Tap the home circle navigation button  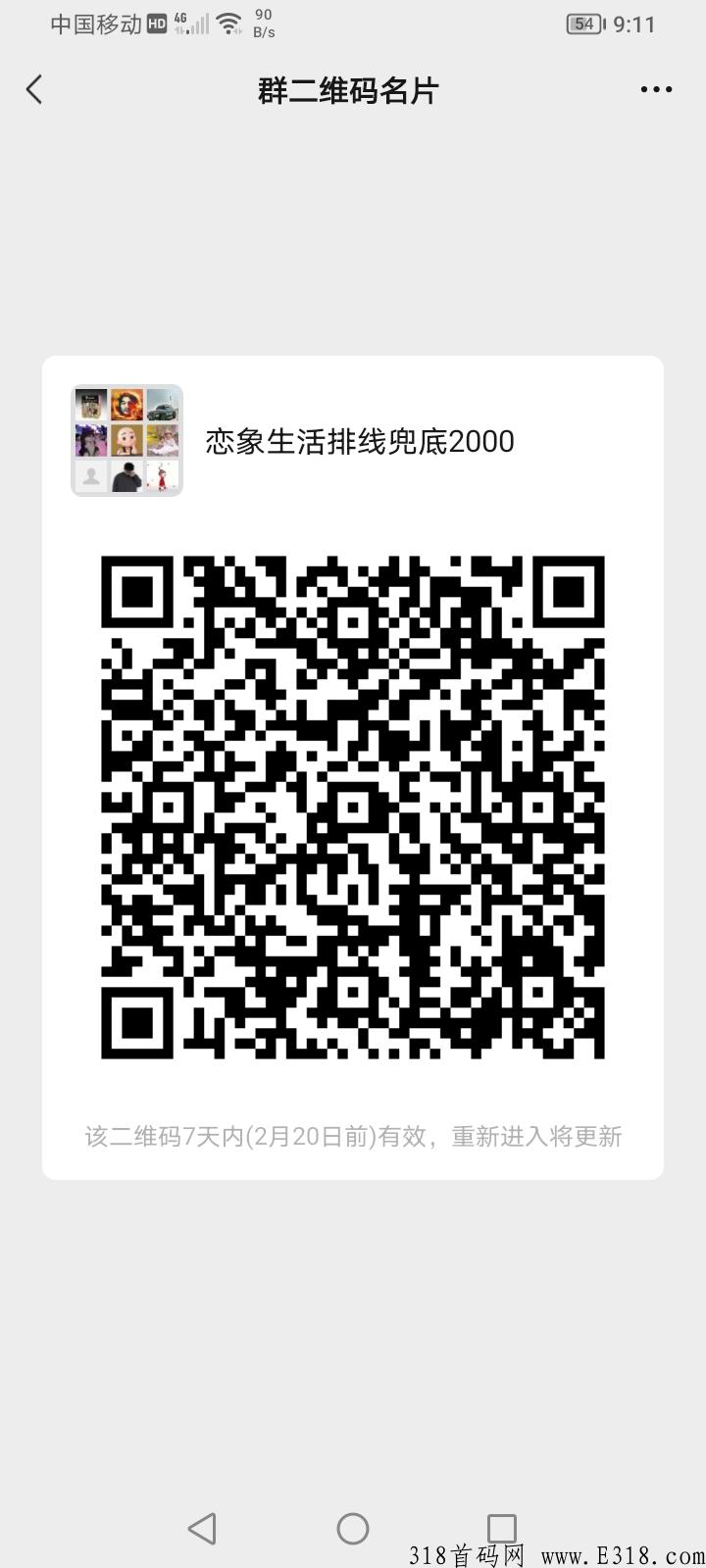coord(352,1527)
